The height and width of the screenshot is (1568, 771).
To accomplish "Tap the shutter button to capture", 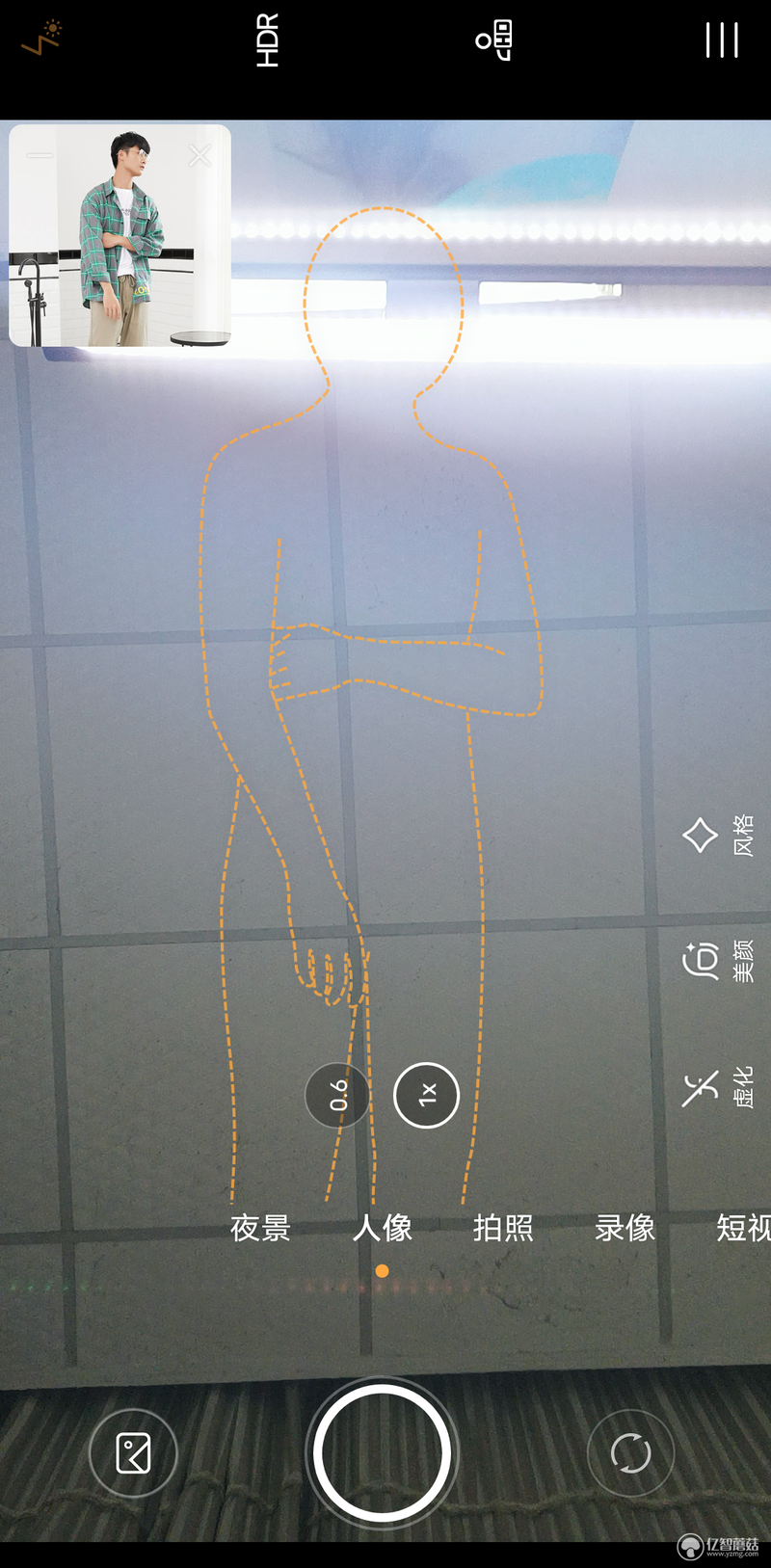I will [x=383, y=1453].
